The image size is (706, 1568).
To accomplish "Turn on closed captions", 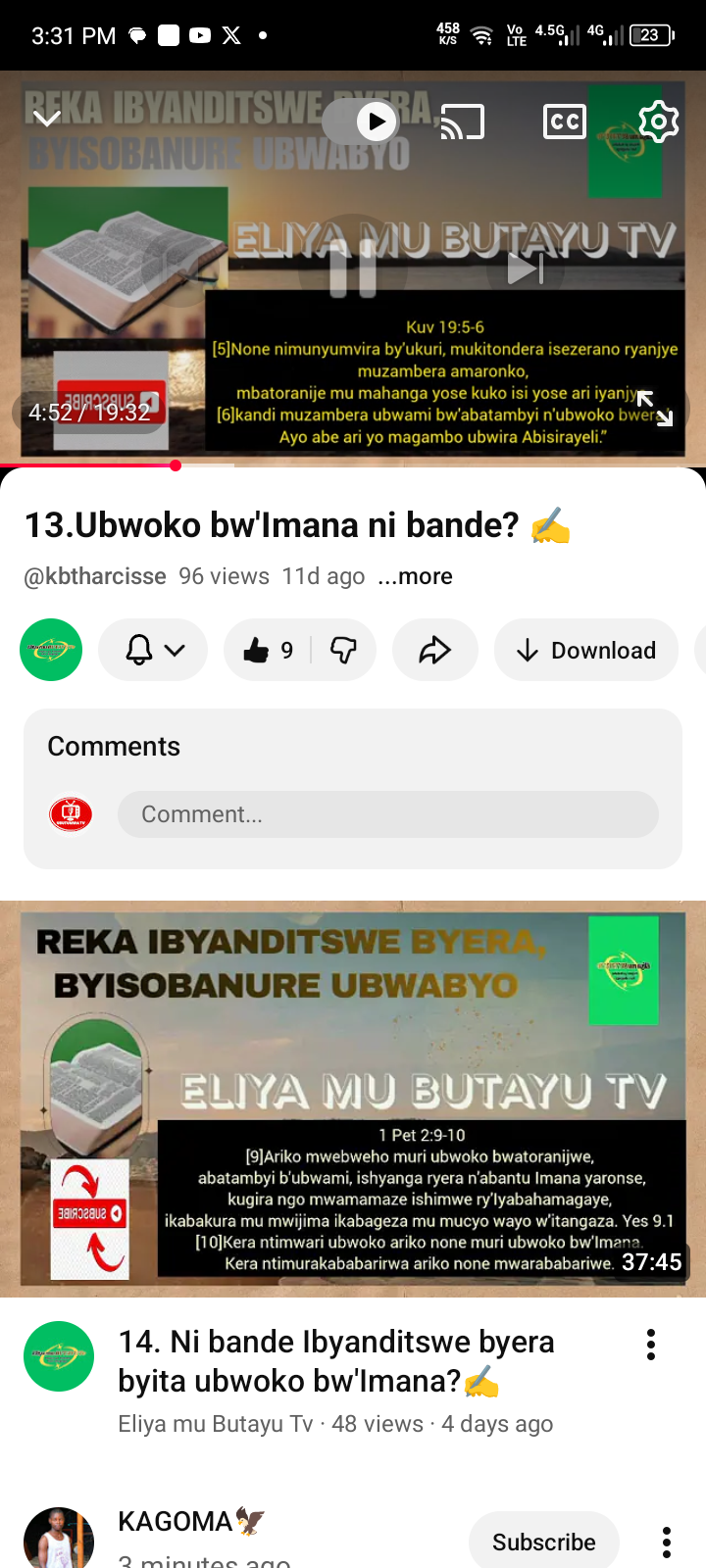I will coord(565,122).
